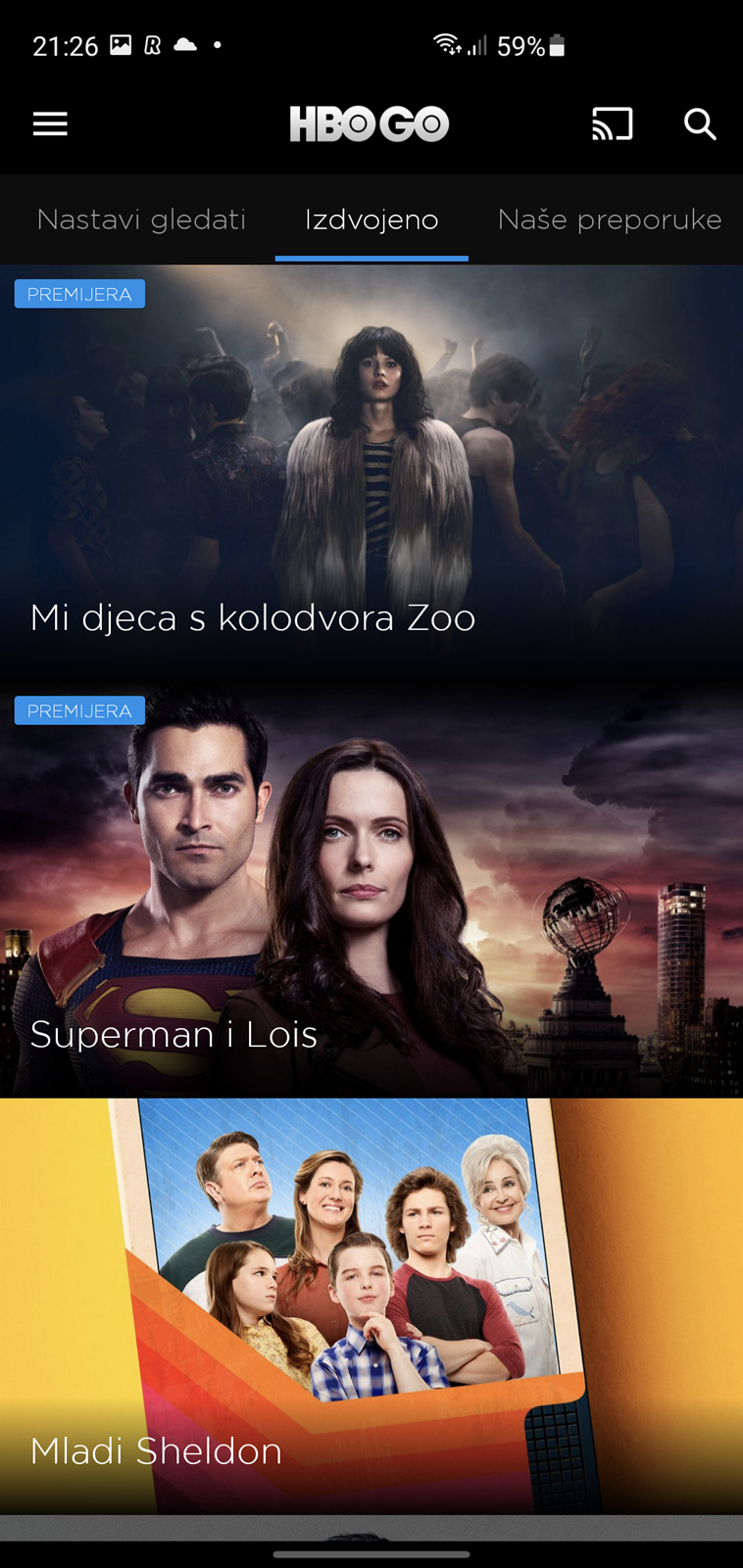Open the search icon

[700, 124]
